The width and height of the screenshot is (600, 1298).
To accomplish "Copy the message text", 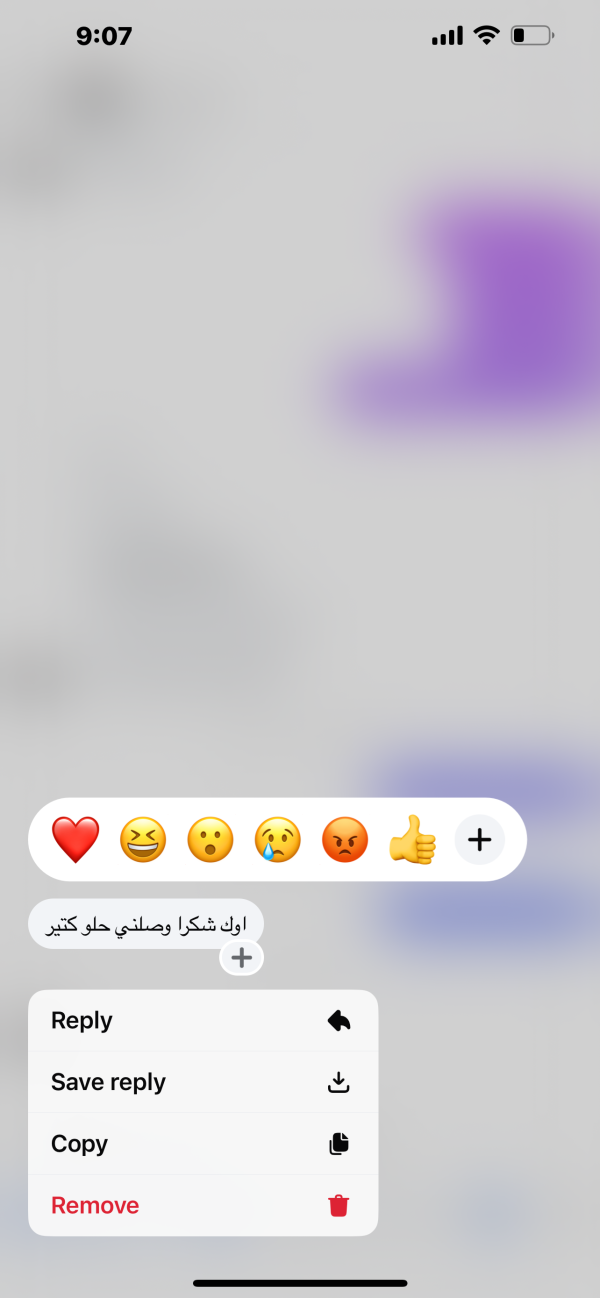I will [202, 1144].
